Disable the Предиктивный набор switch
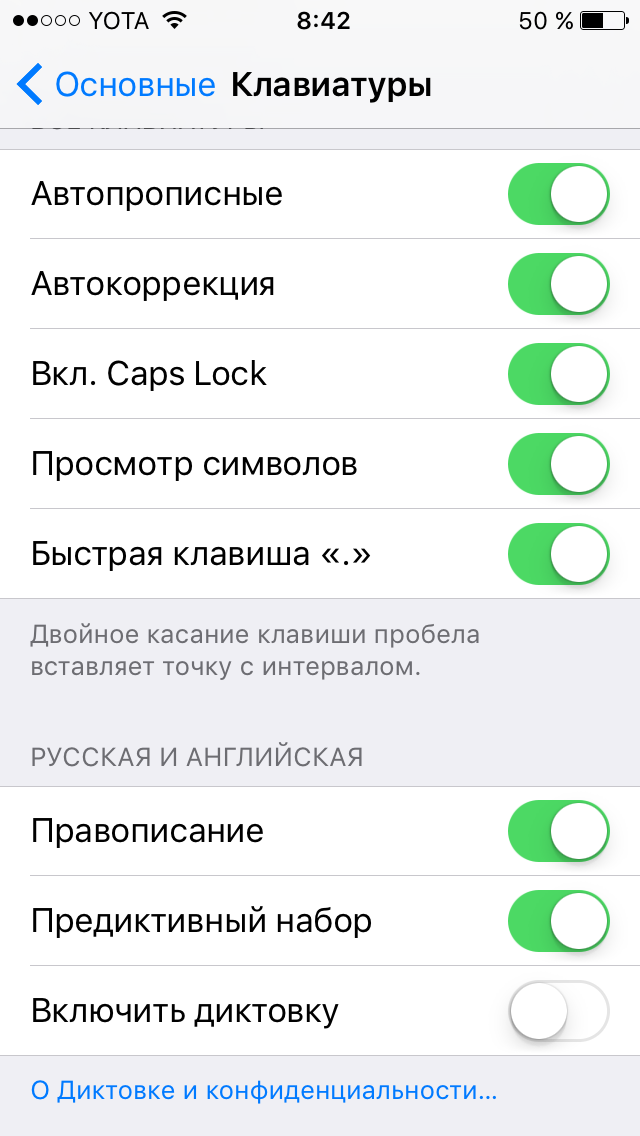This screenshot has width=640, height=1136. [x=559, y=921]
